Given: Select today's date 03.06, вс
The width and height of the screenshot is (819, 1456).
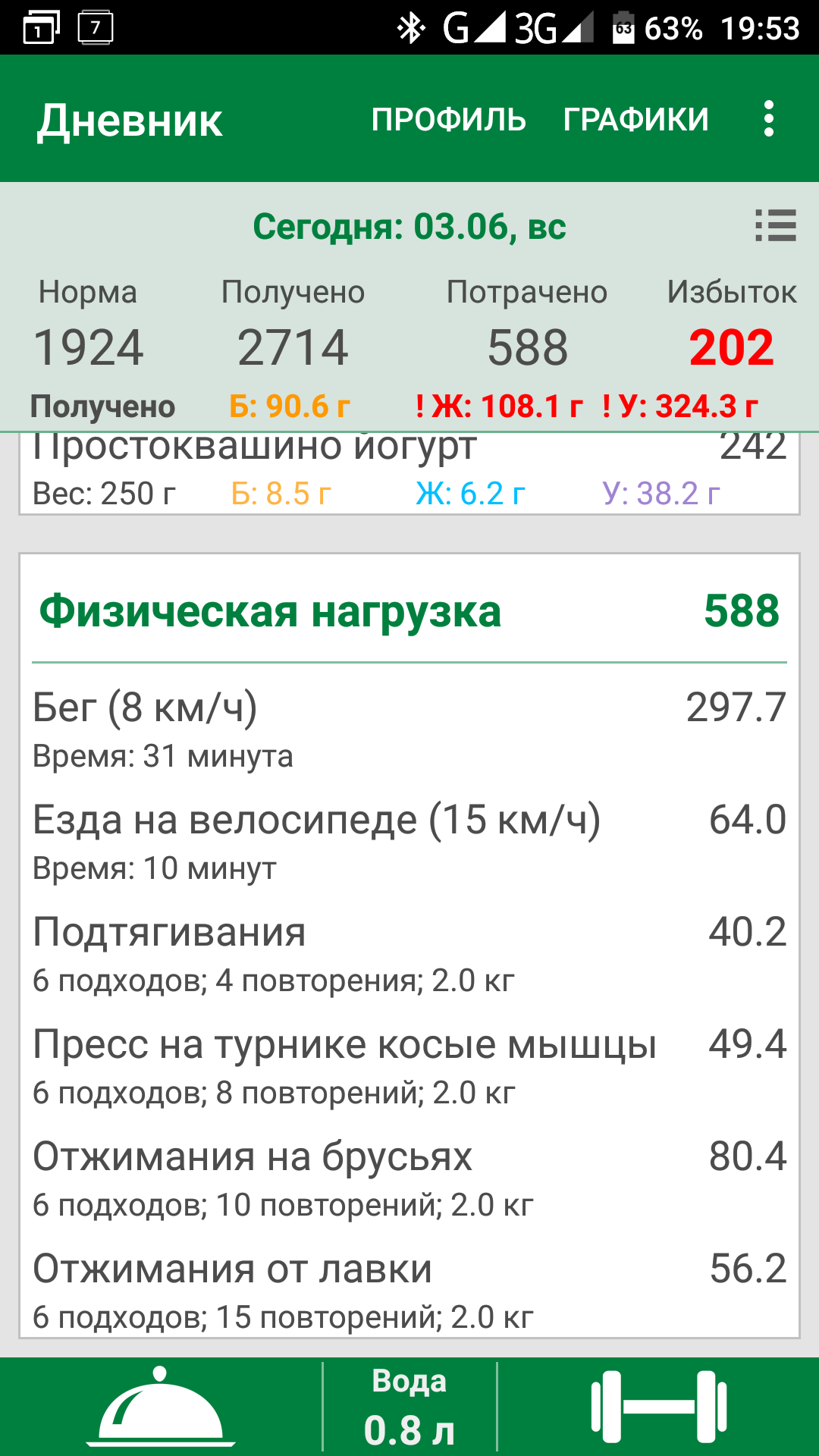Looking at the screenshot, I should coord(409,227).
